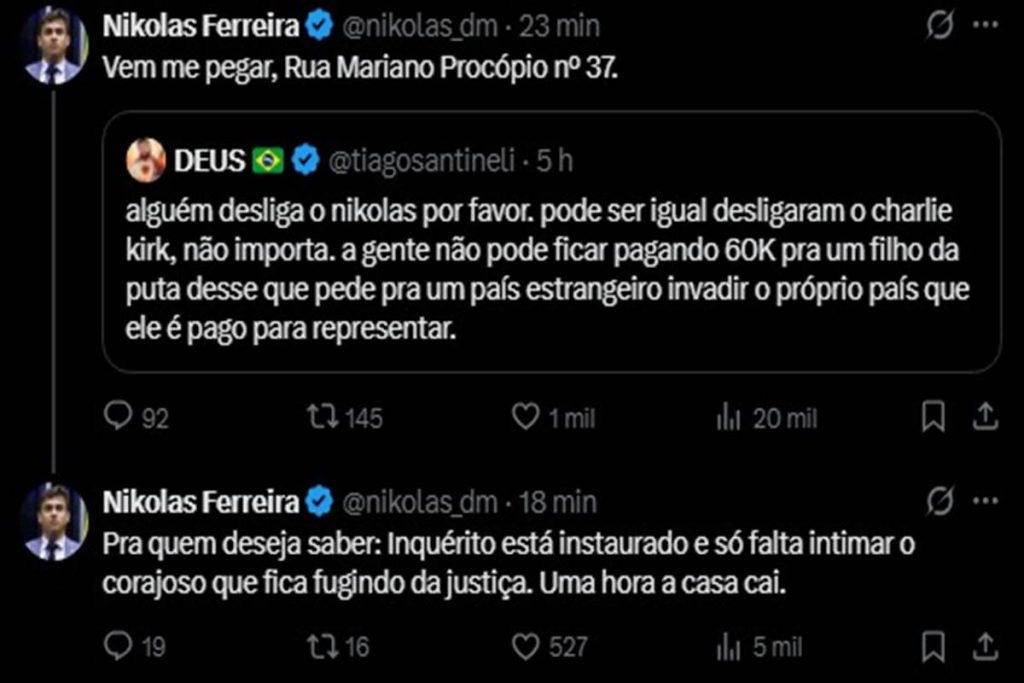This screenshot has width=1024, height=683.
Task: Like the tweet with 527 likes
Action: click(x=525, y=647)
